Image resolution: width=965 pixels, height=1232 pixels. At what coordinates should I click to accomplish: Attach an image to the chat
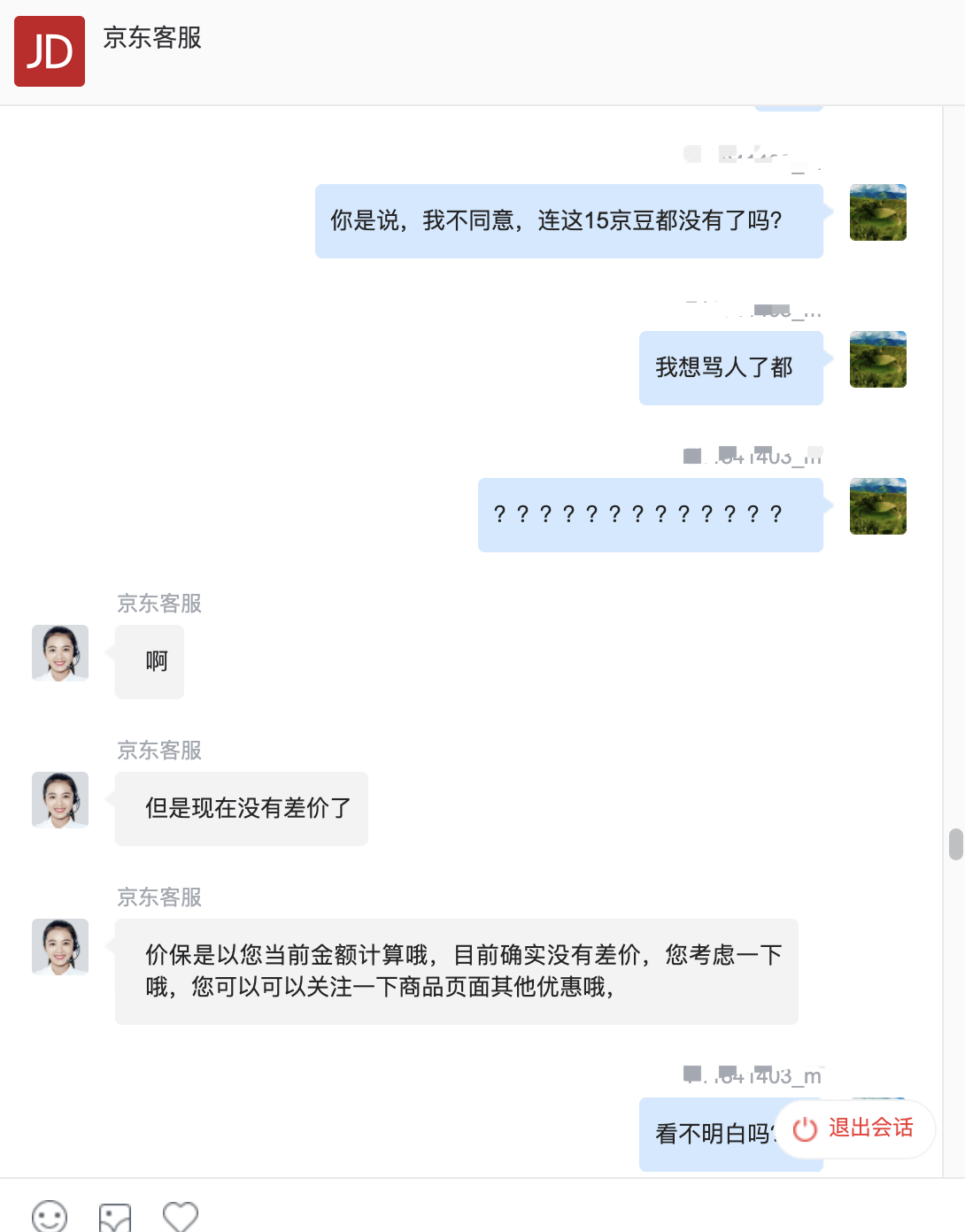[x=115, y=1217]
